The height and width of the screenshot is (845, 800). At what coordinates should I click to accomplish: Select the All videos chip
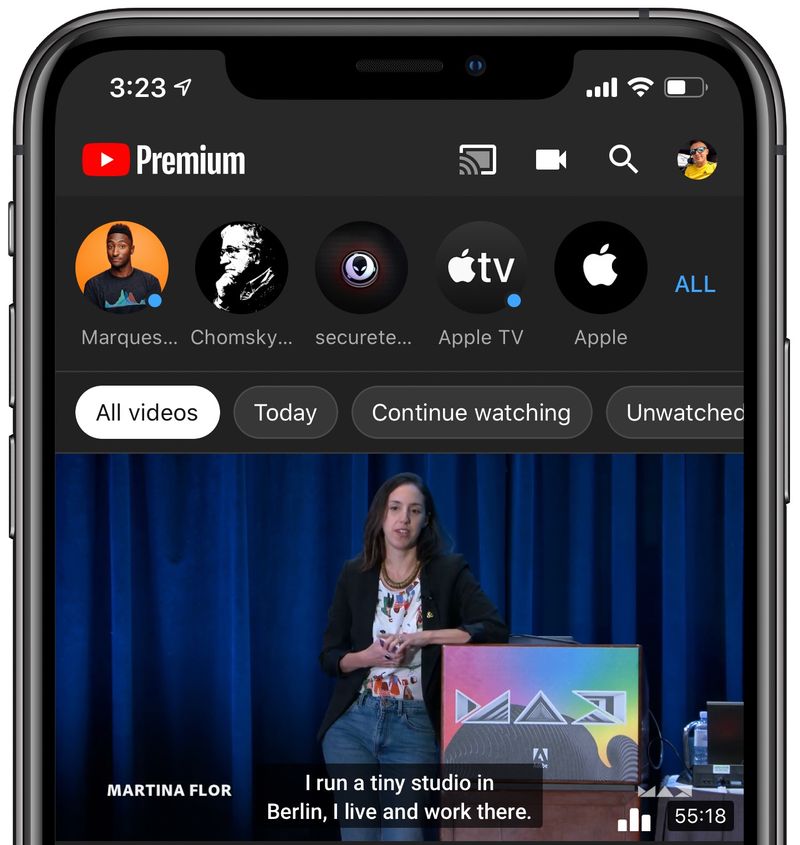[147, 413]
